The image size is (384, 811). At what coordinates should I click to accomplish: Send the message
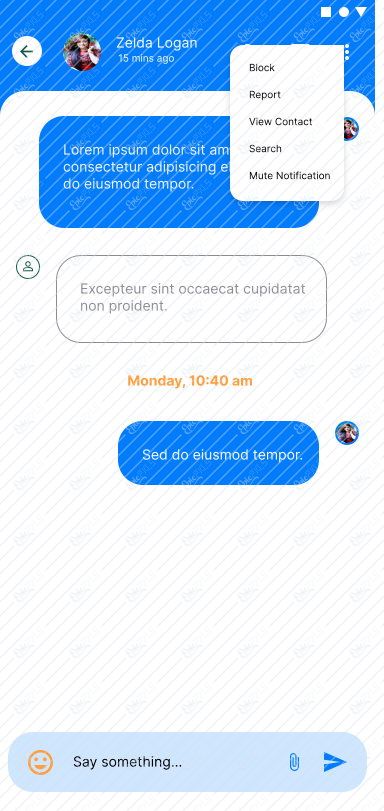pyautogui.click(x=334, y=761)
